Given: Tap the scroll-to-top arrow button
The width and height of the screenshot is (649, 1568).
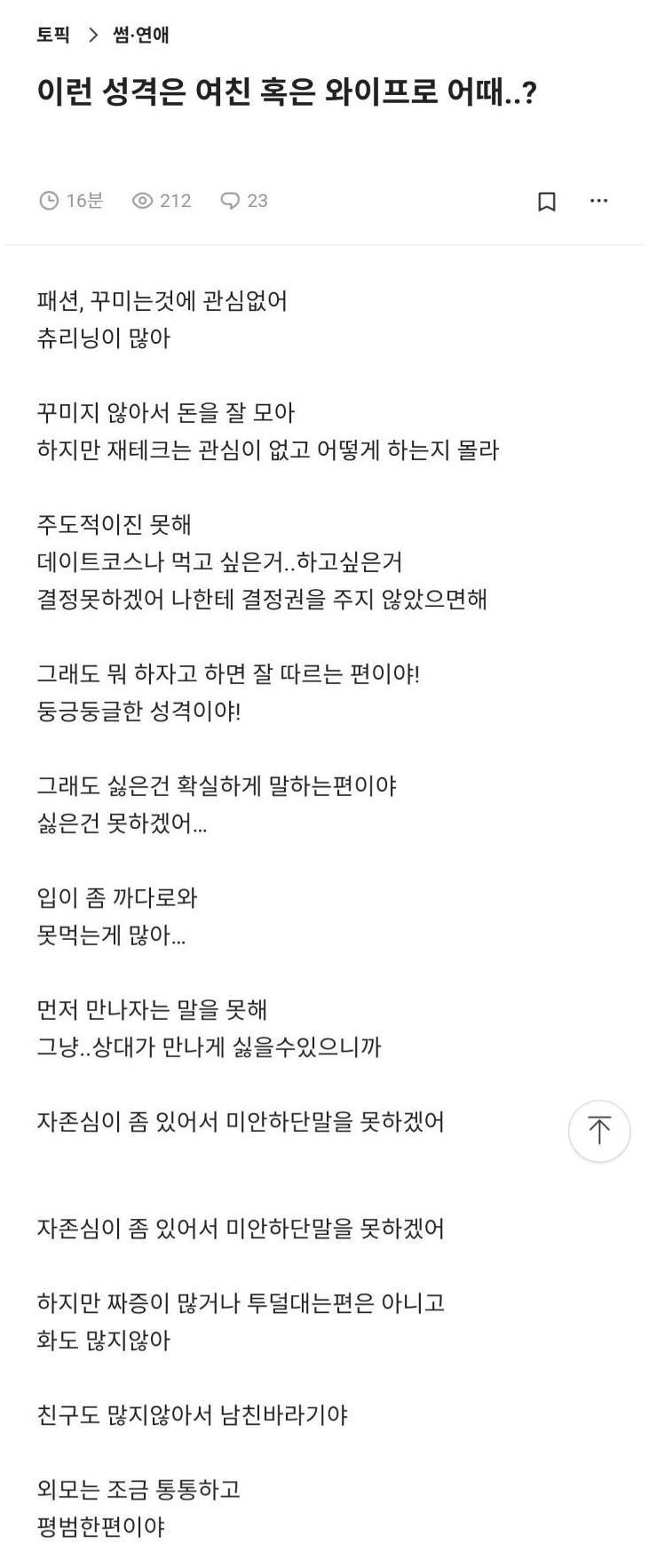Looking at the screenshot, I should pyautogui.click(x=599, y=1131).
